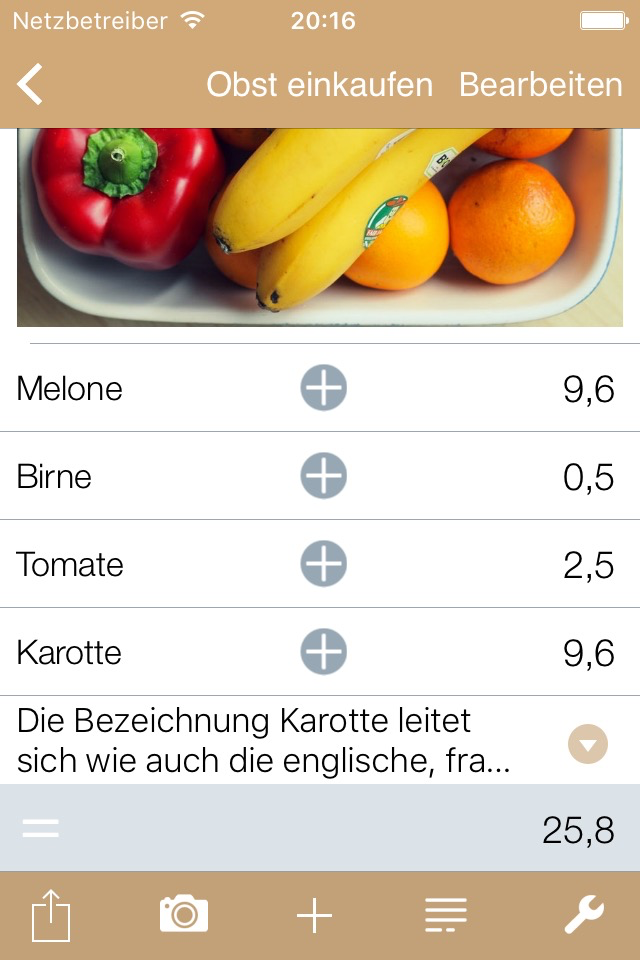Open the text lines icon in toolbar

446,915
